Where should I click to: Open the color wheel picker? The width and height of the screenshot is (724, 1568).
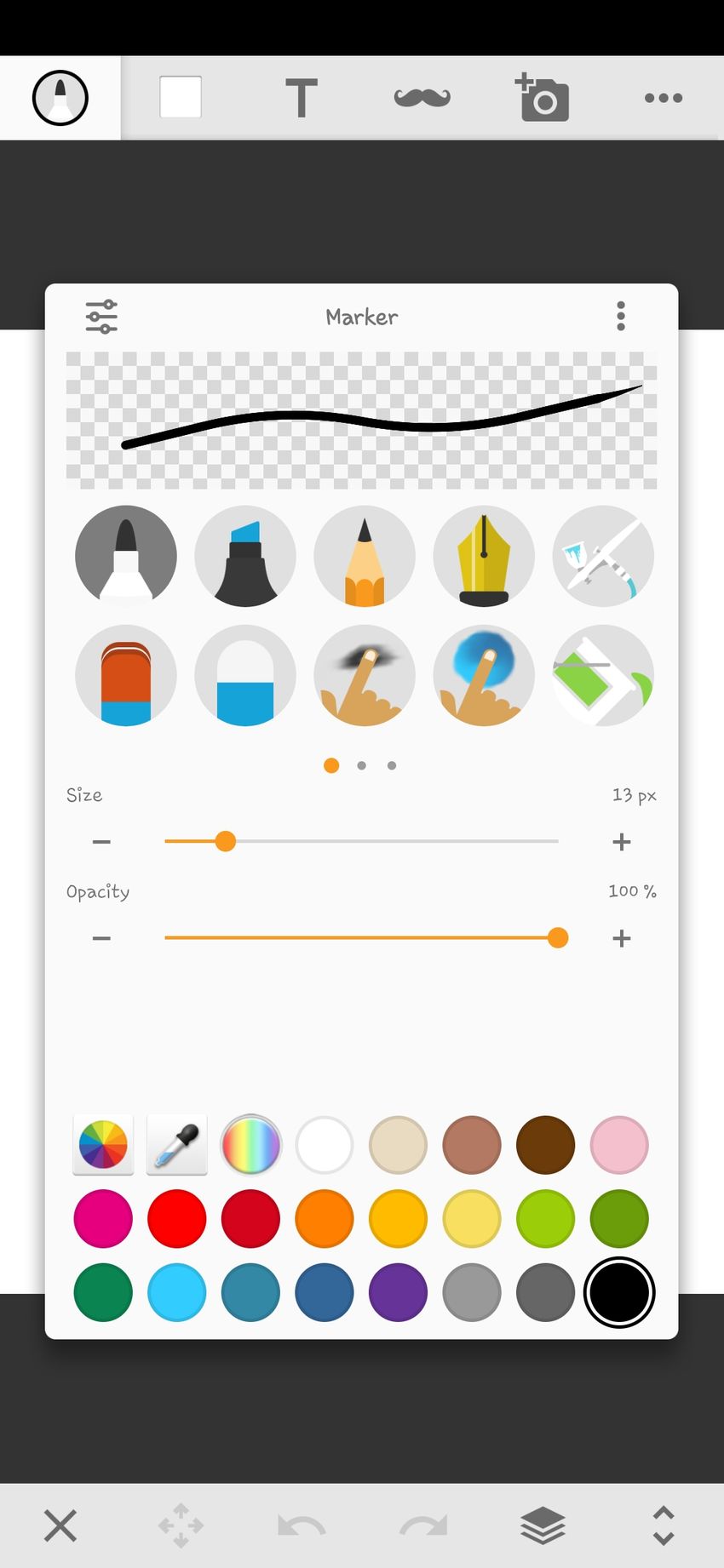[x=103, y=1145]
